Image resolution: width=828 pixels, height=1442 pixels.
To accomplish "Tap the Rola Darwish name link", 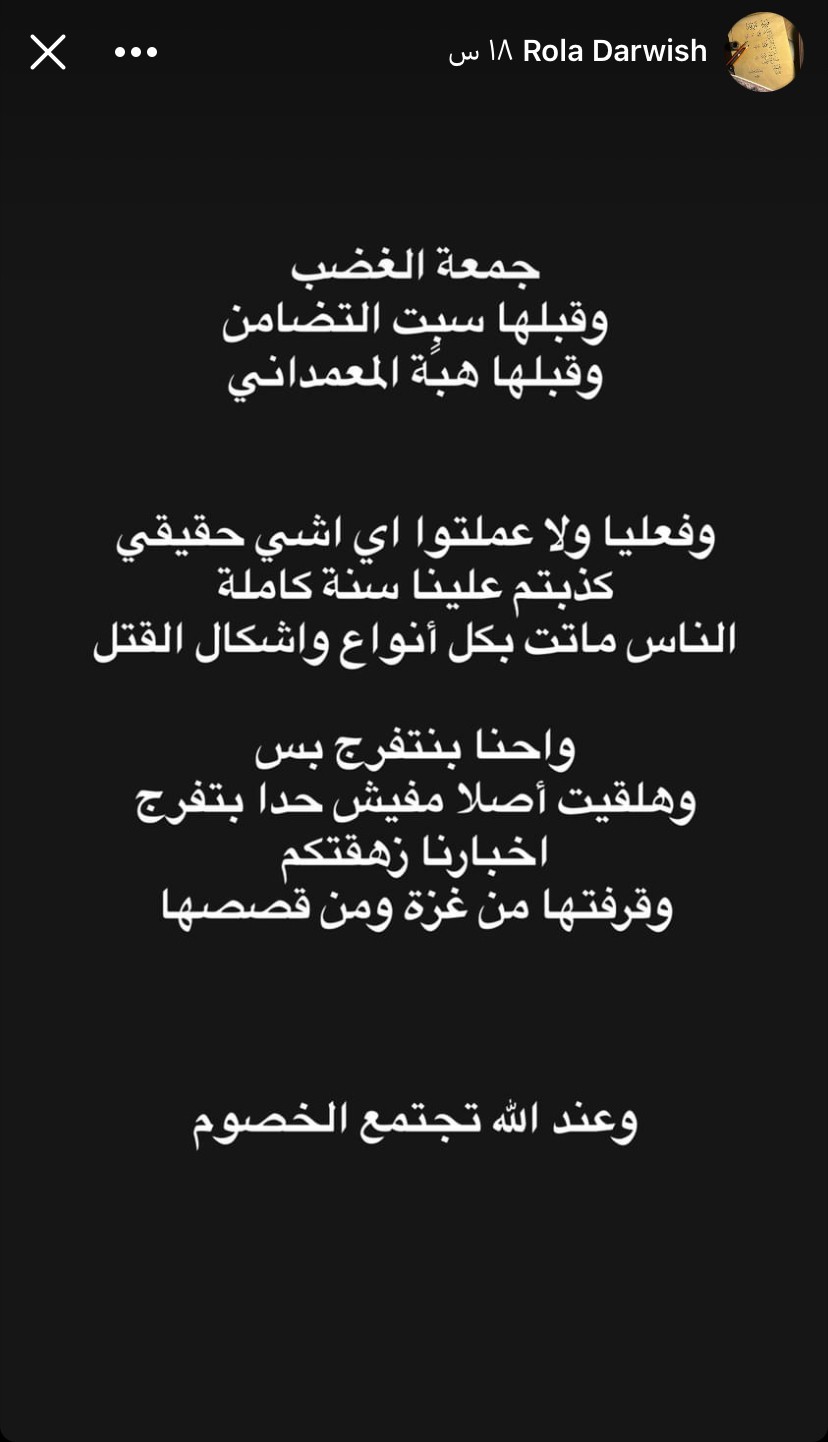I will click(614, 52).
